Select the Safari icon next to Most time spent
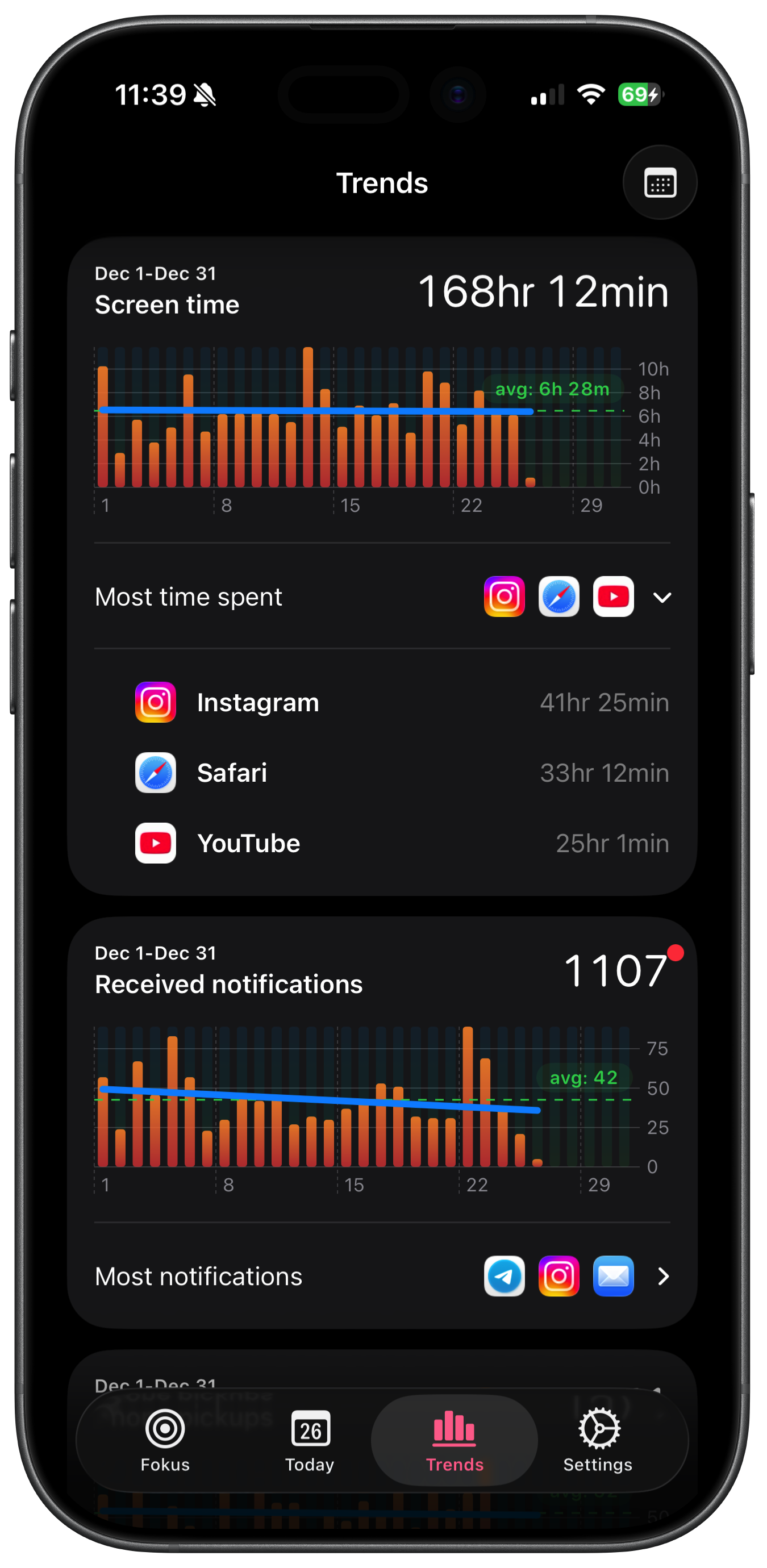The height and width of the screenshot is (1568, 767). pyautogui.click(x=559, y=597)
